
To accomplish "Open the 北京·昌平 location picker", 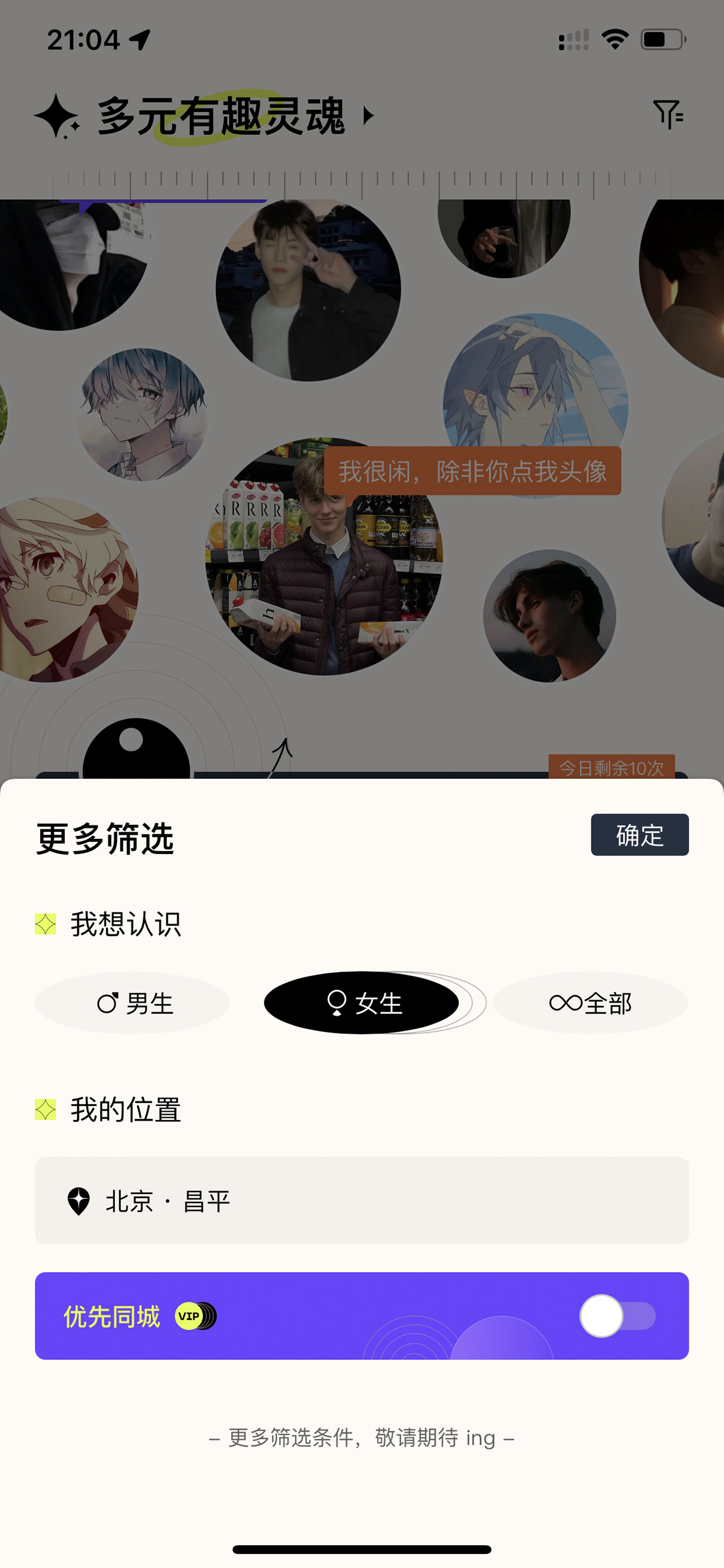I will (x=361, y=1201).
